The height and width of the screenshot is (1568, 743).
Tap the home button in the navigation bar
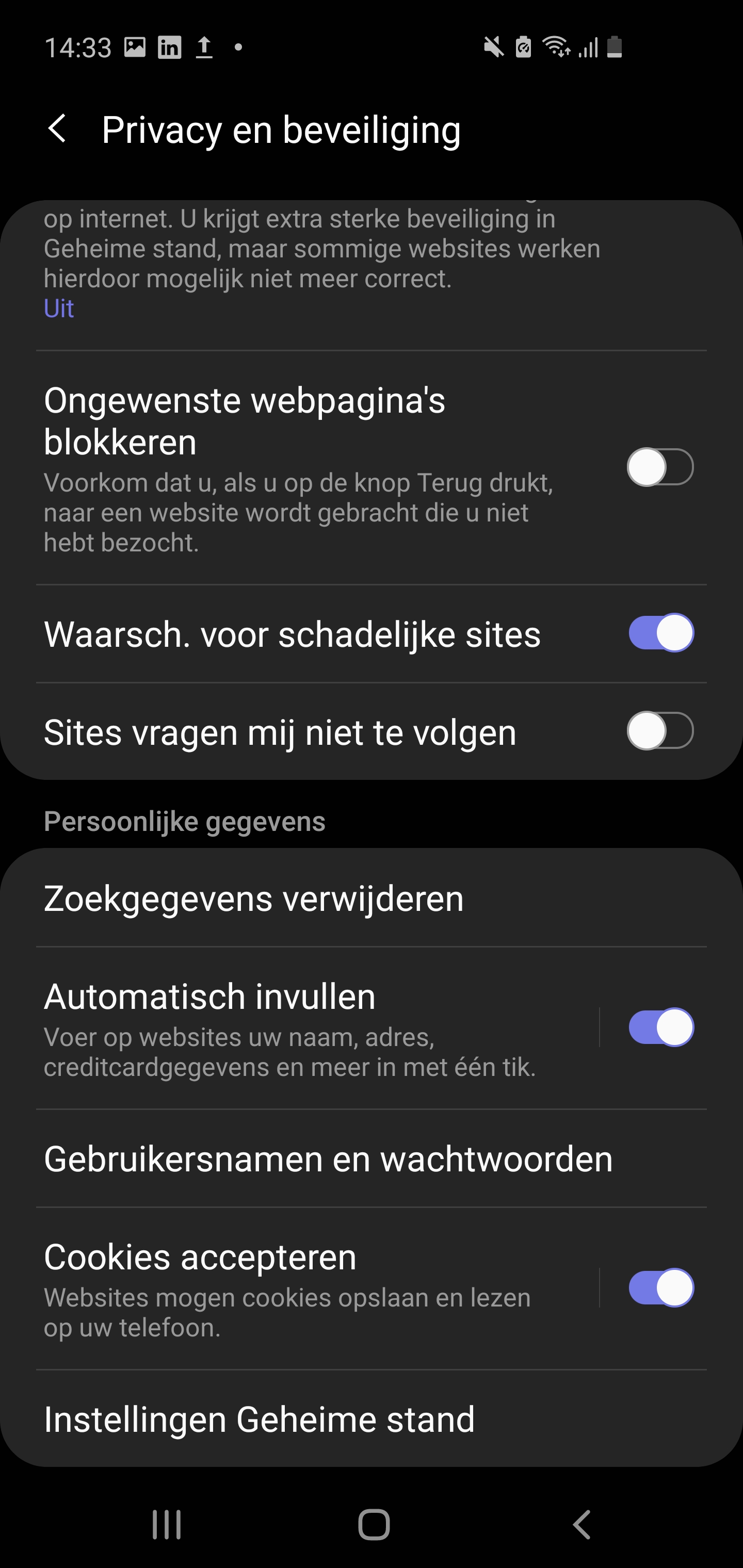[x=372, y=1524]
